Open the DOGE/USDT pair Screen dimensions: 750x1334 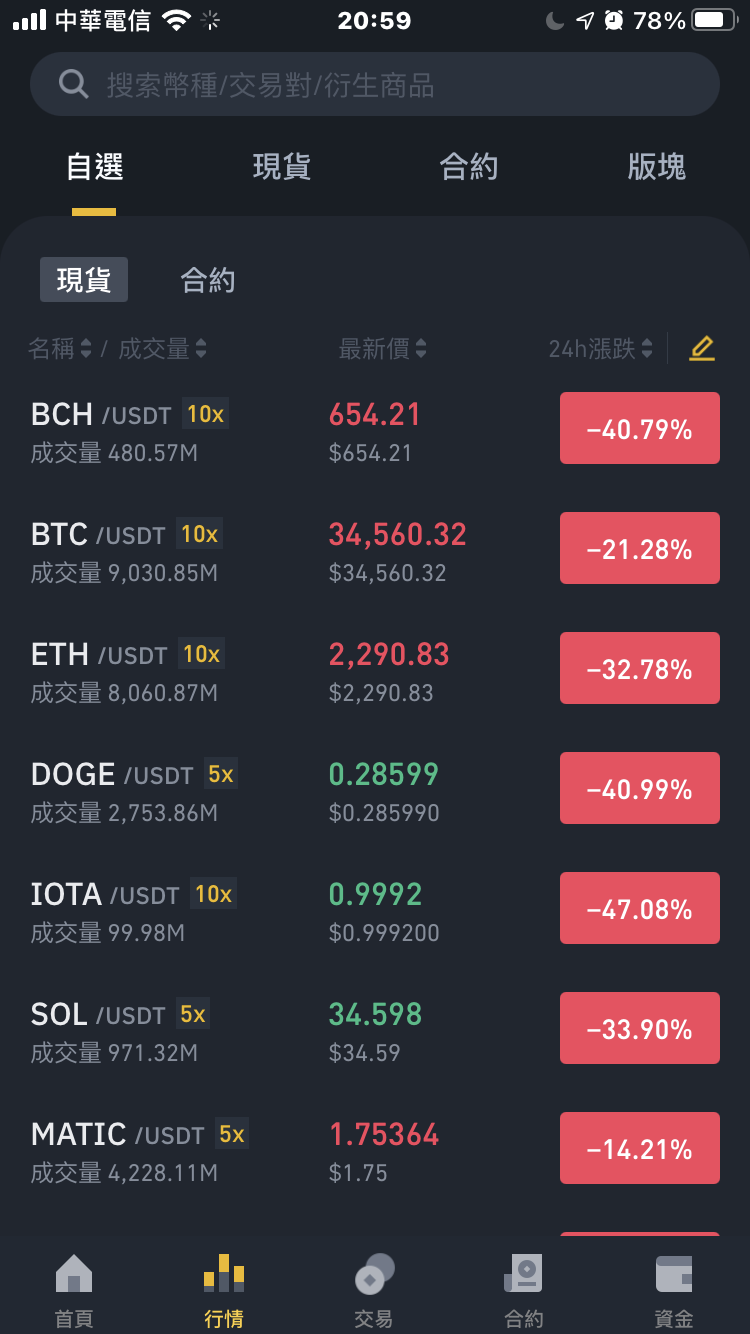(375, 788)
